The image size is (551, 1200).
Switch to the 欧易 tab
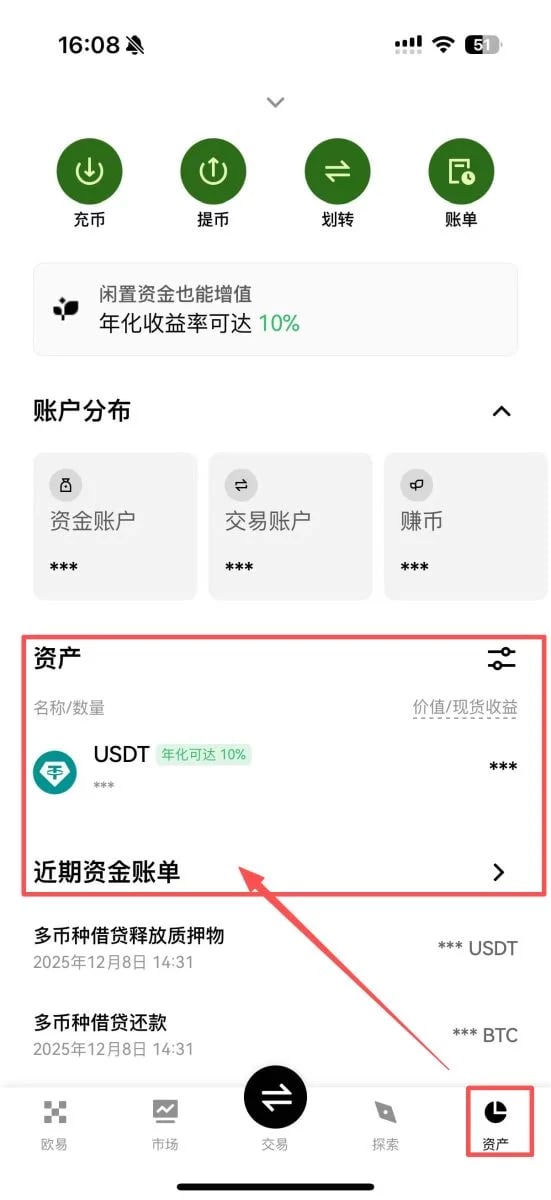(x=54, y=1125)
